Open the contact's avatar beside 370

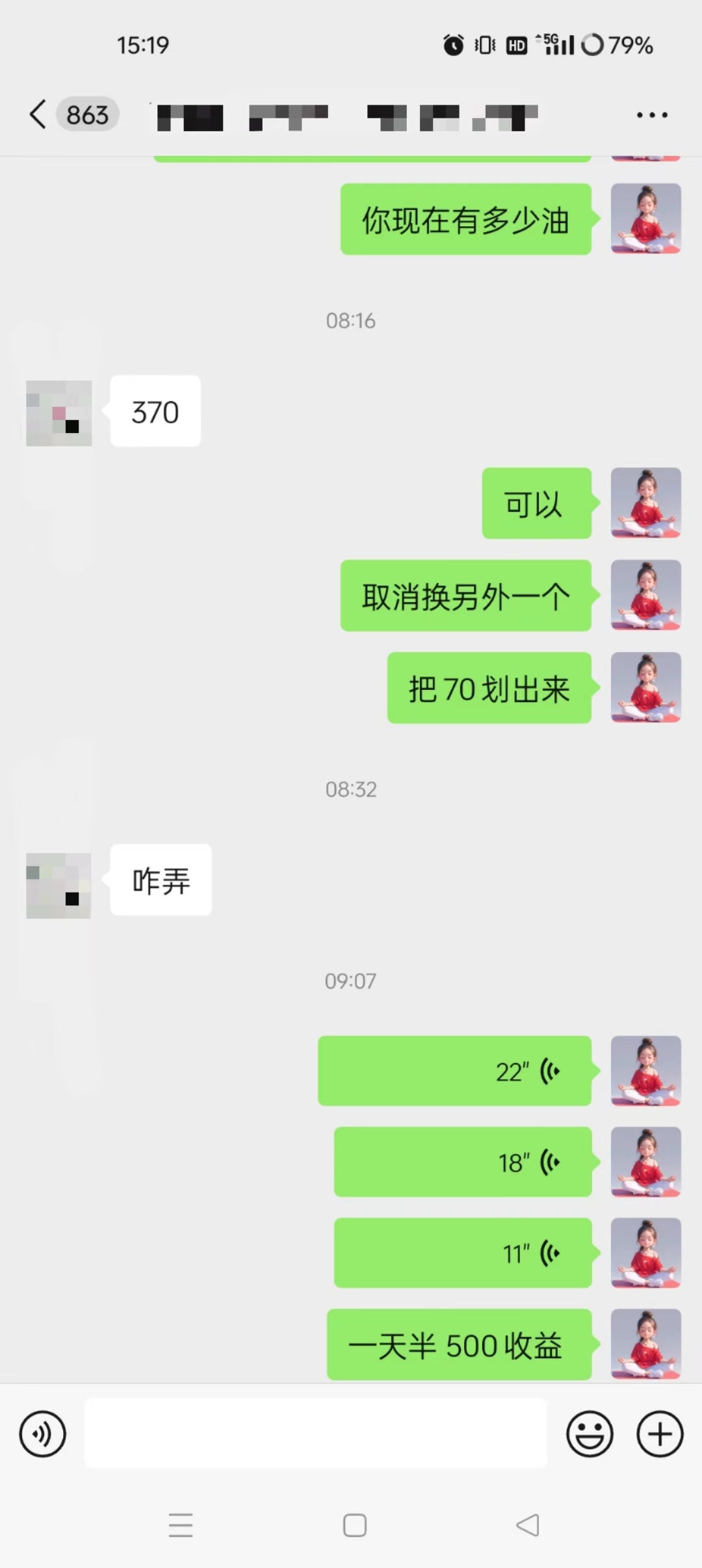coord(58,413)
